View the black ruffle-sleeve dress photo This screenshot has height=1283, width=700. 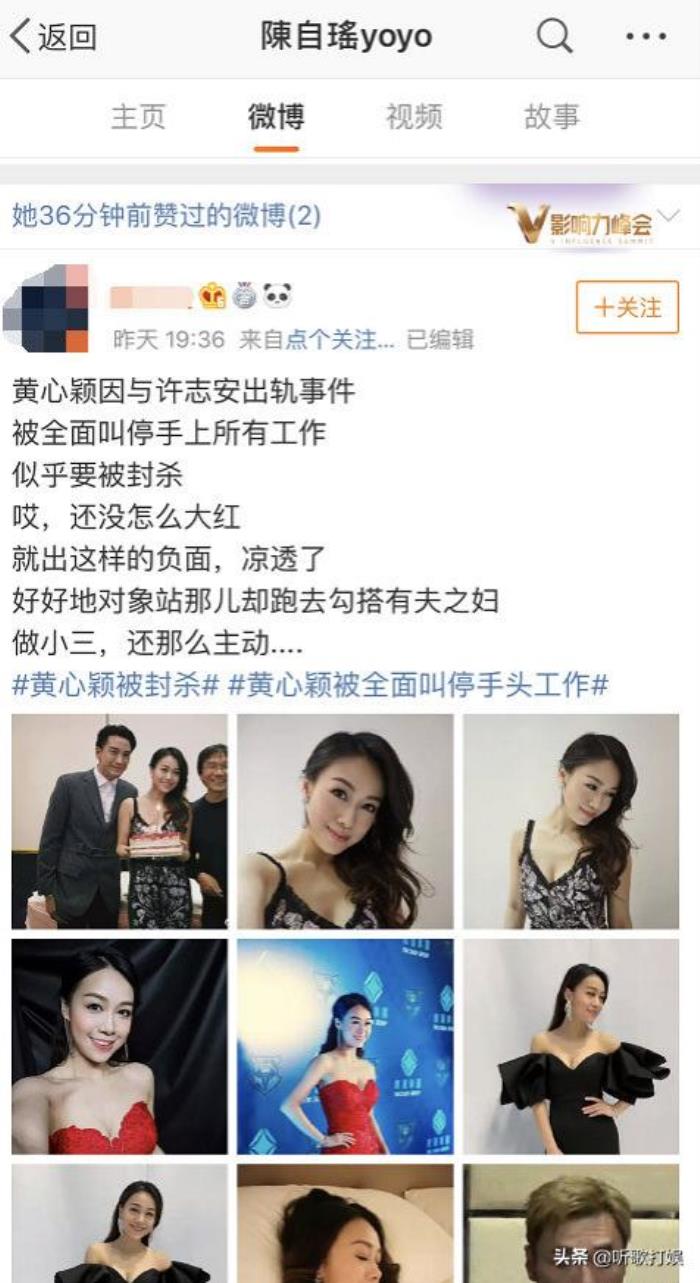tap(570, 1046)
